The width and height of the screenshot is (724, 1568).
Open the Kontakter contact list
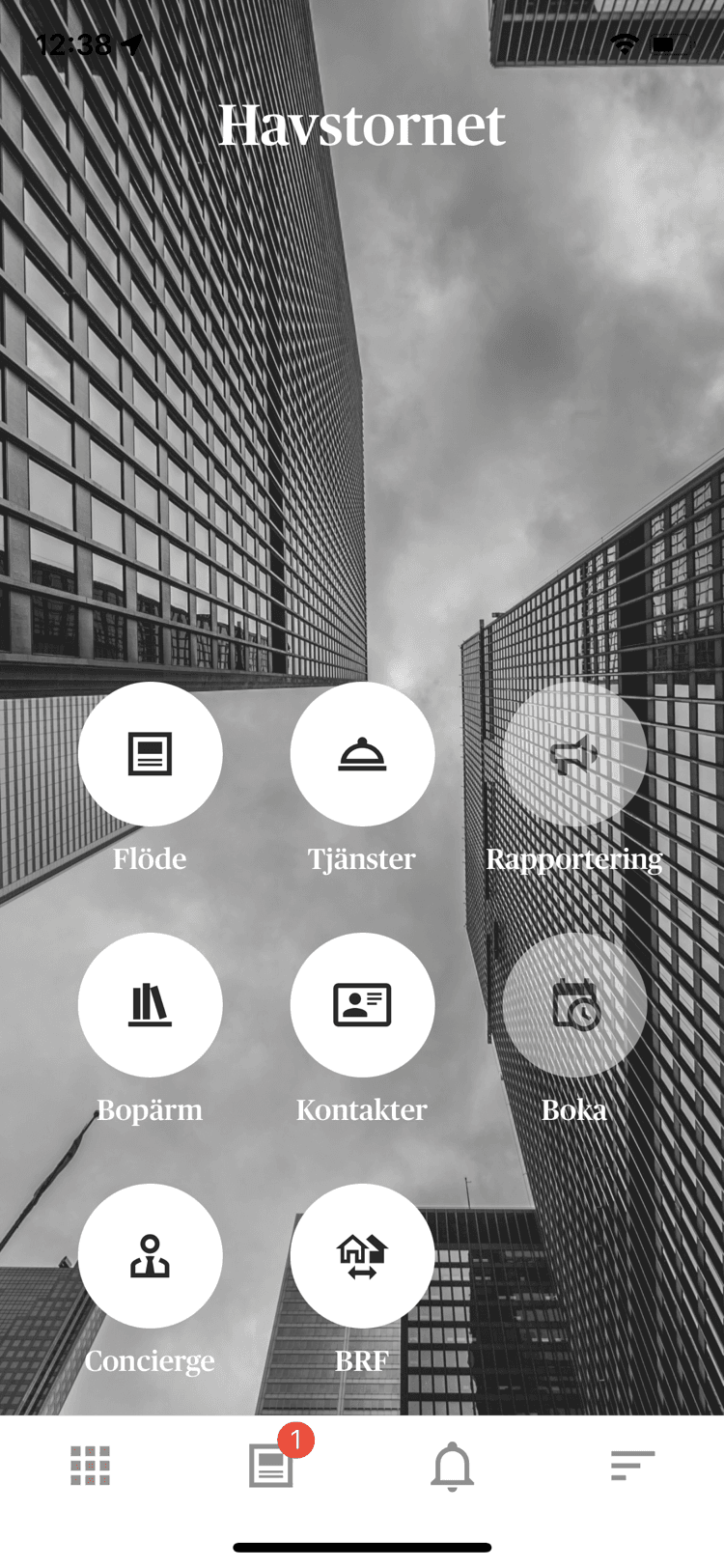click(362, 1004)
